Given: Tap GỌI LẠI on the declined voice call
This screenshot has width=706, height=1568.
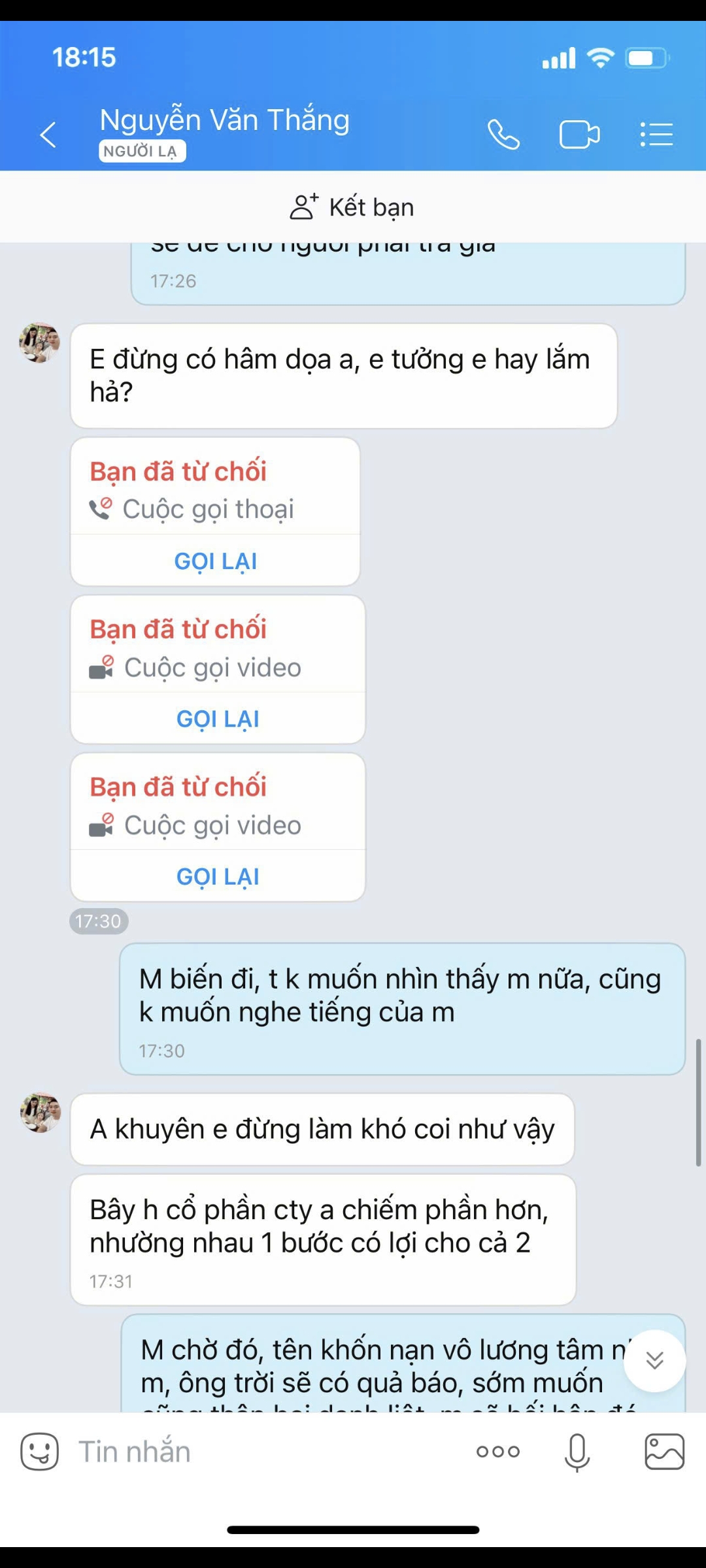Looking at the screenshot, I should click(x=216, y=561).
